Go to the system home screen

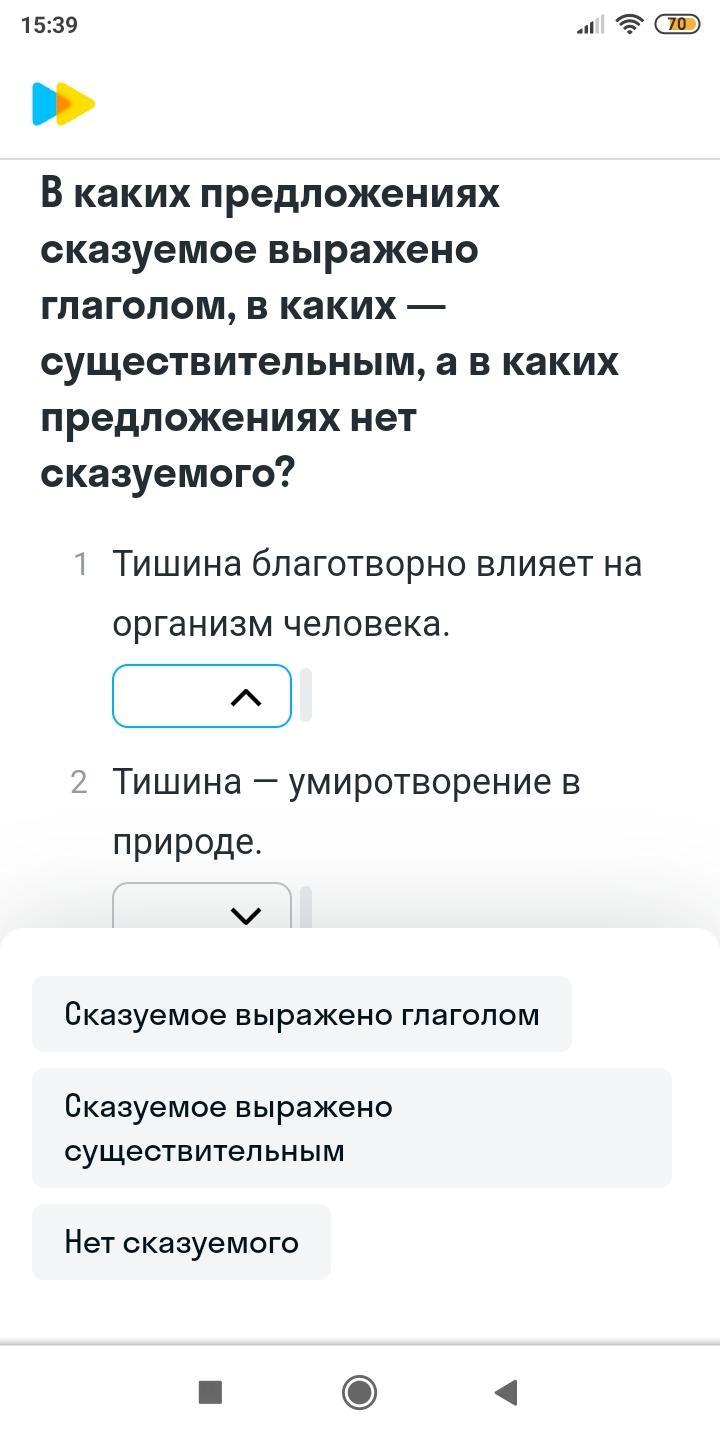[x=359, y=1392]
